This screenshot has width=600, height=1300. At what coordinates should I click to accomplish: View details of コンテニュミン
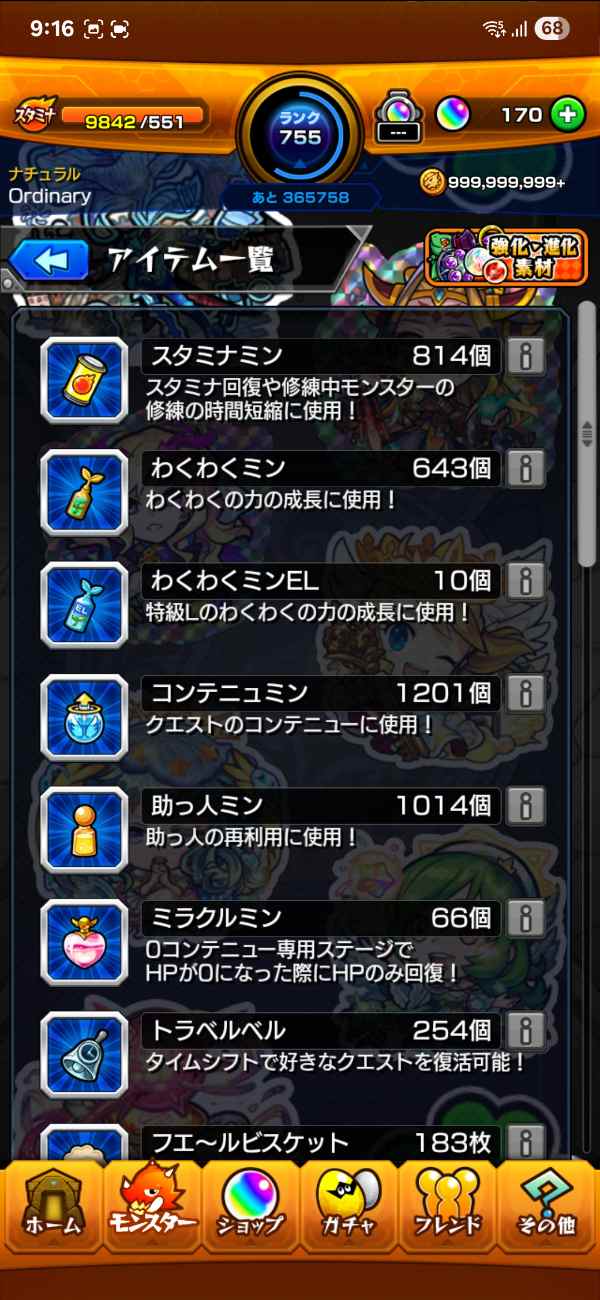526,693
